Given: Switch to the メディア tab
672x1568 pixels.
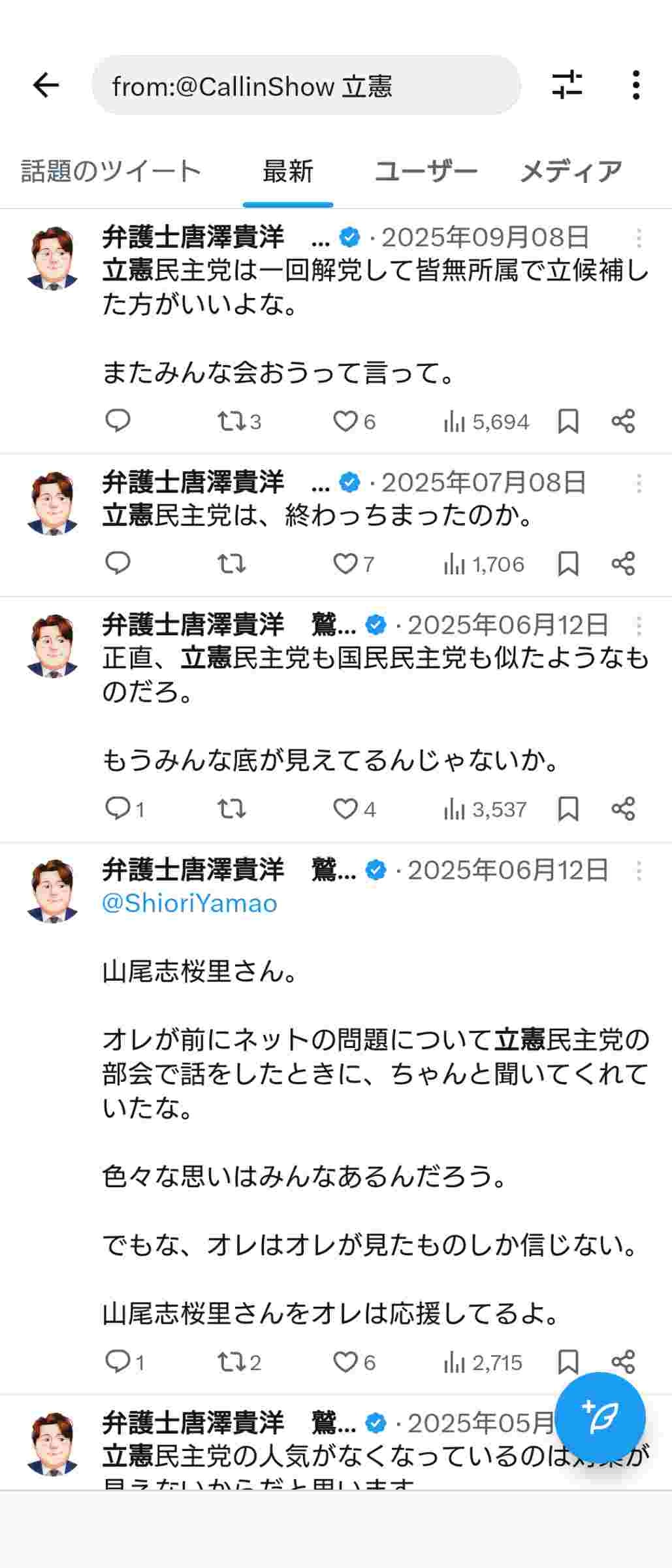Looking at the screenshot, I should [571, 171].
